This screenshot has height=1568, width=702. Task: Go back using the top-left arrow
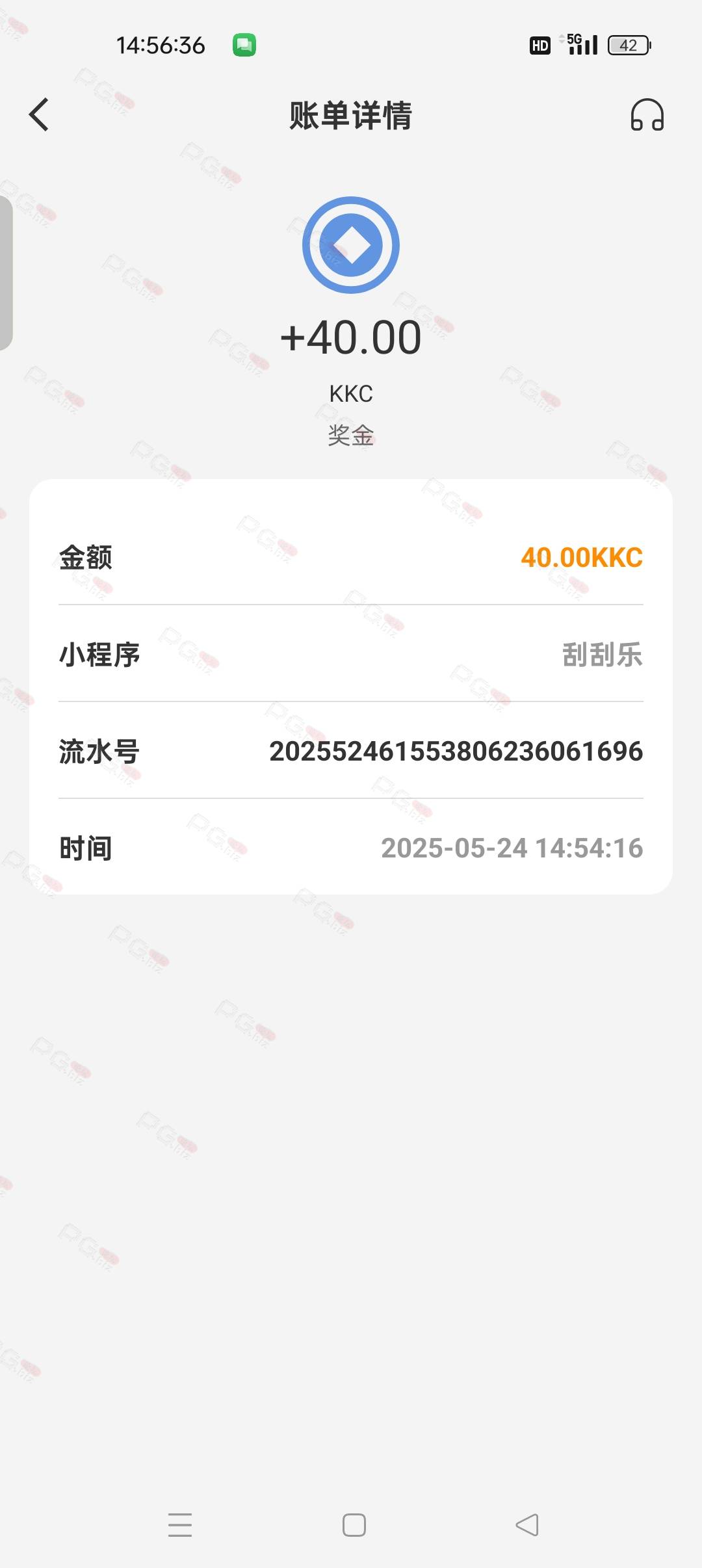39,115
